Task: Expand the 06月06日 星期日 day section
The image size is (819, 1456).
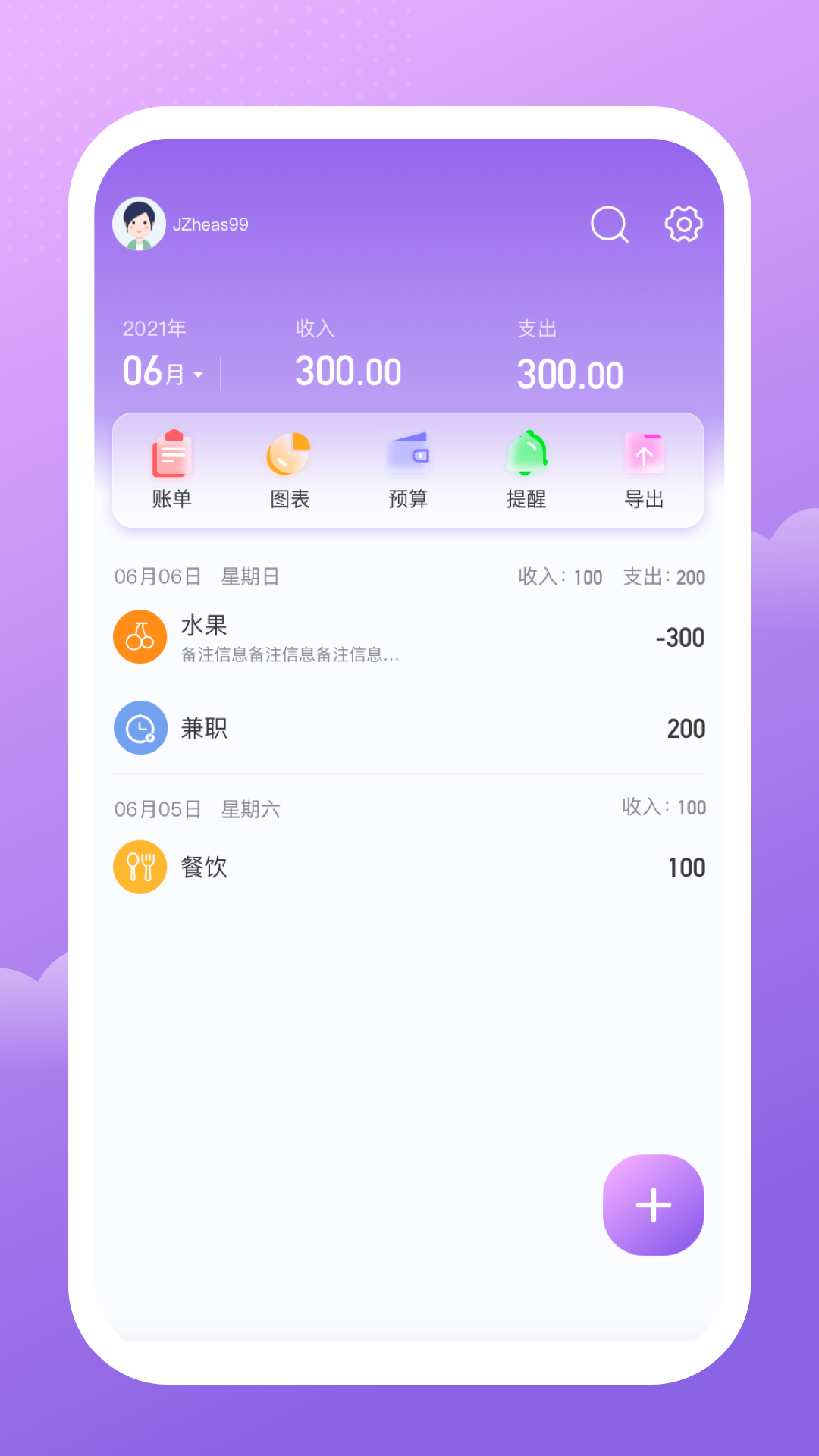Action: 197,576
